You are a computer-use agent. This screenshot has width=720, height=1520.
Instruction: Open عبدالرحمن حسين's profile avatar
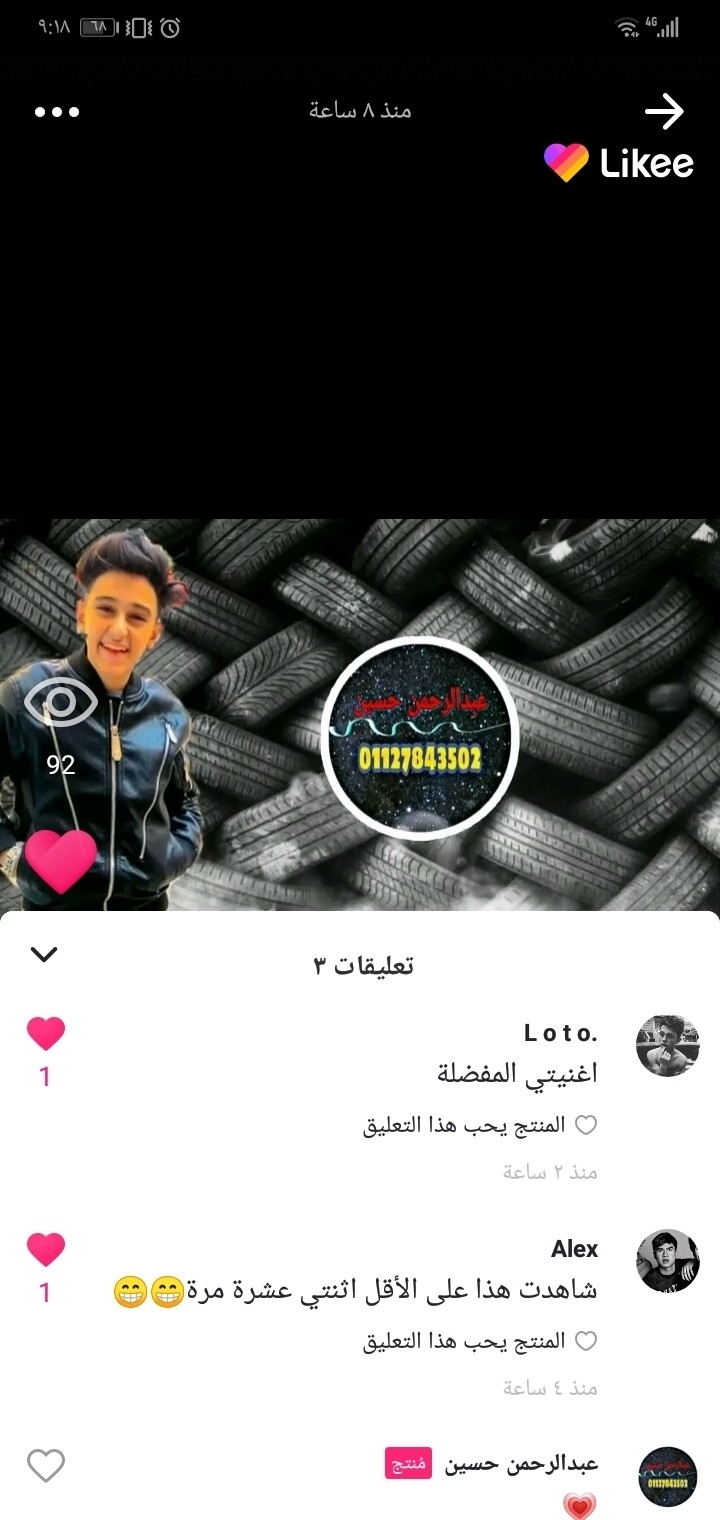(x=667, y=1477)
